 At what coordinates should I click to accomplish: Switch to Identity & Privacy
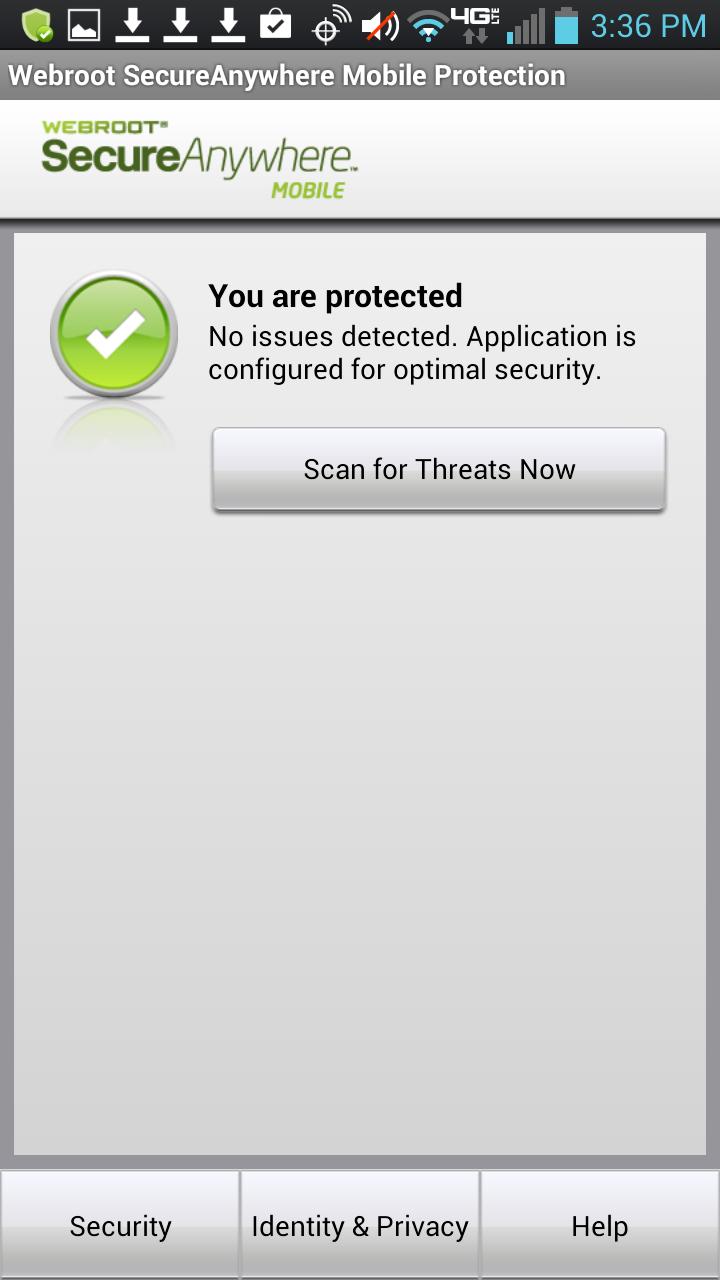point(360,1226)
